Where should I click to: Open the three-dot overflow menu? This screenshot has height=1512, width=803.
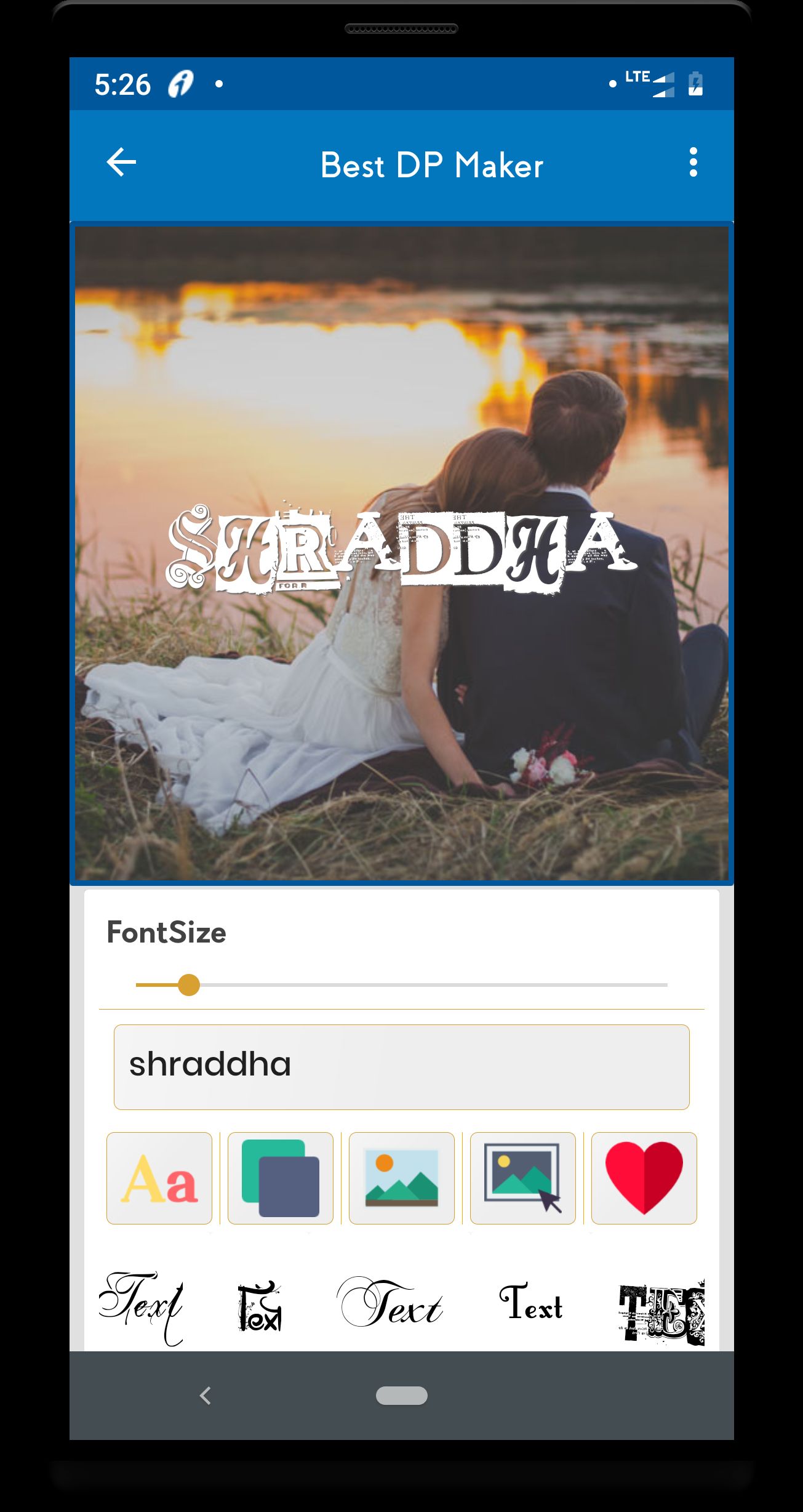point(693,163)
